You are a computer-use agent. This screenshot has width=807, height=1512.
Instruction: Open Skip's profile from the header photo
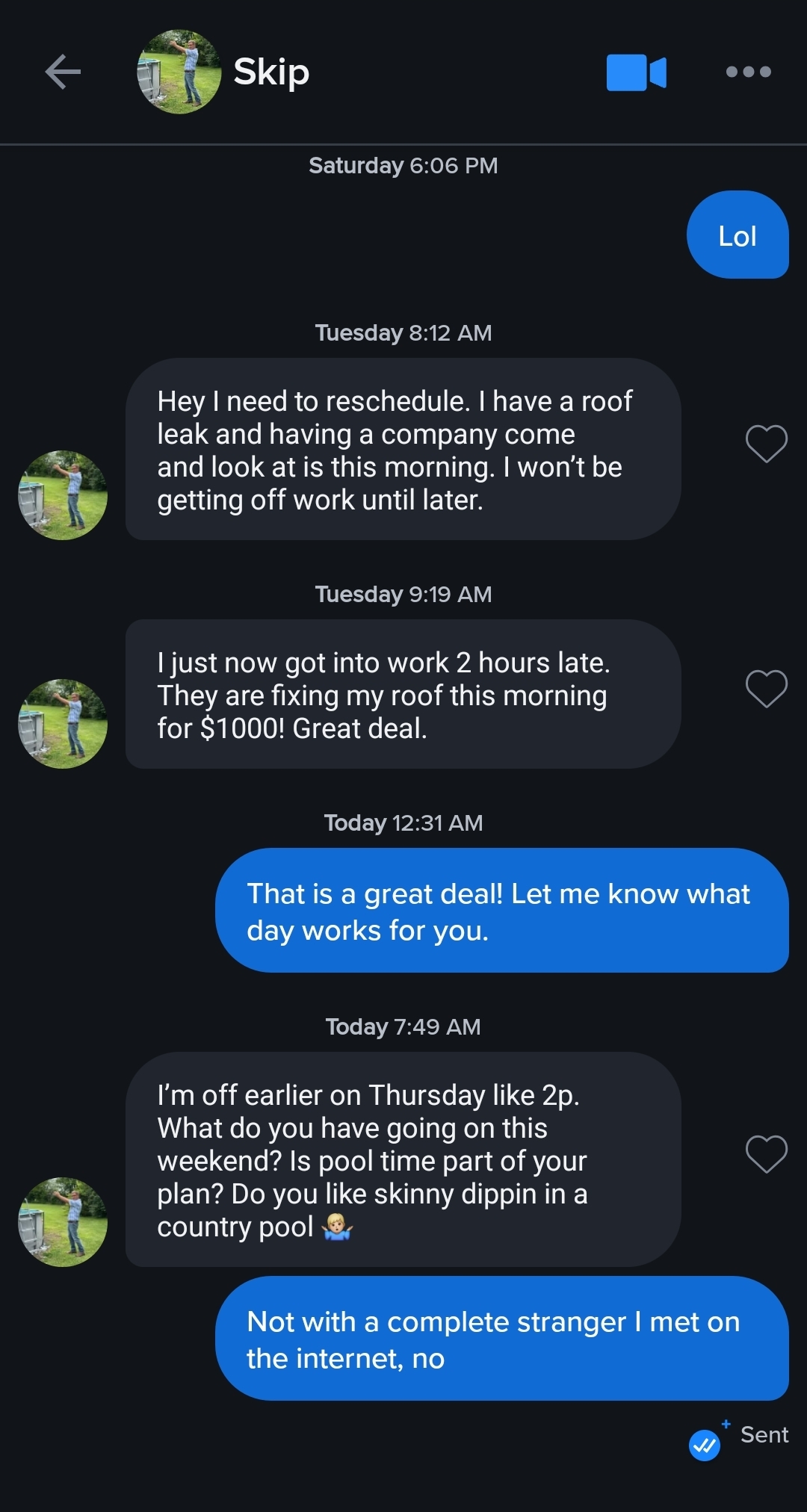[179, 72]
